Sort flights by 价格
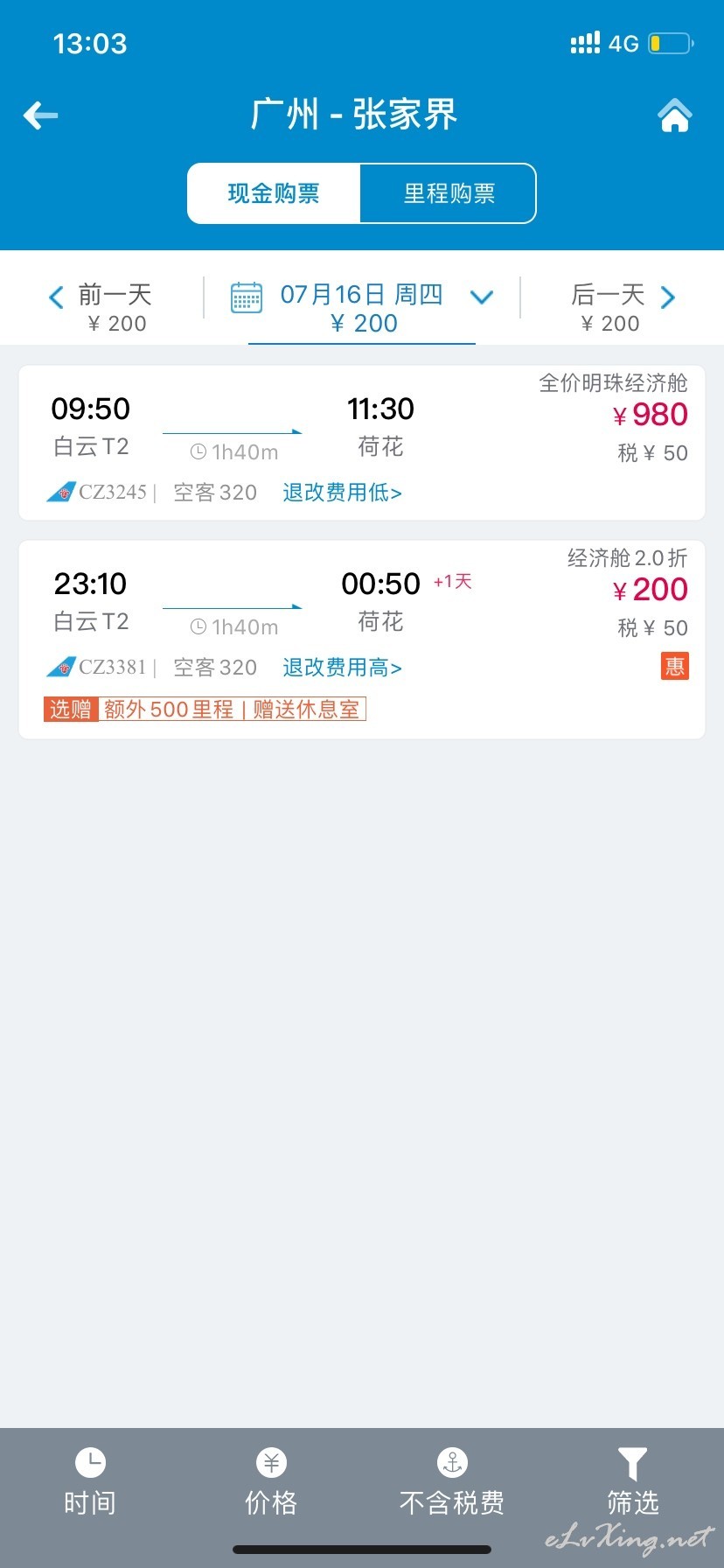The width and height of the screenshot is (724, 1568). click(271, 1483)
